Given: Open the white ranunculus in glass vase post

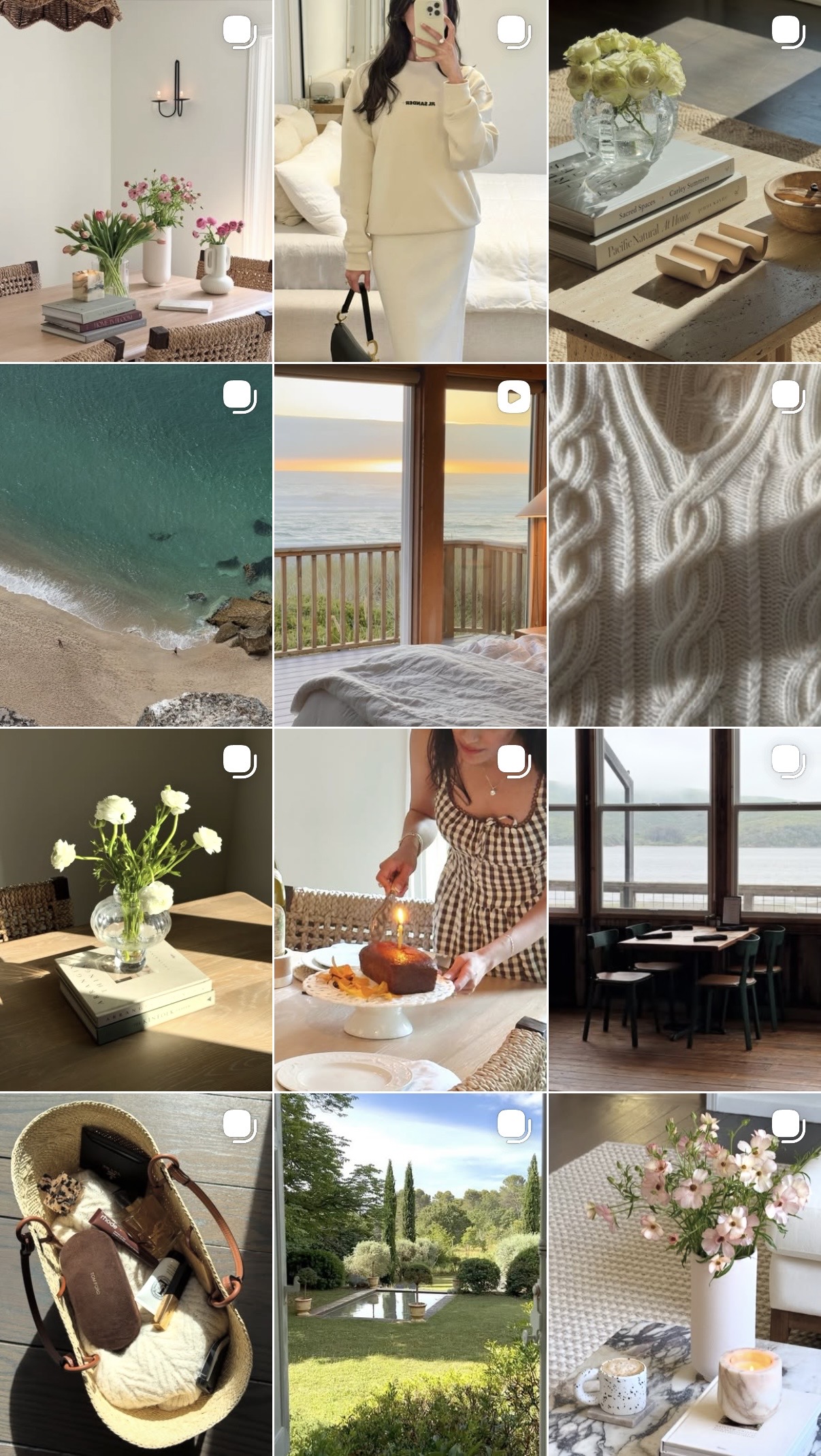Looking at the screenshot, I should pos(136,910).
